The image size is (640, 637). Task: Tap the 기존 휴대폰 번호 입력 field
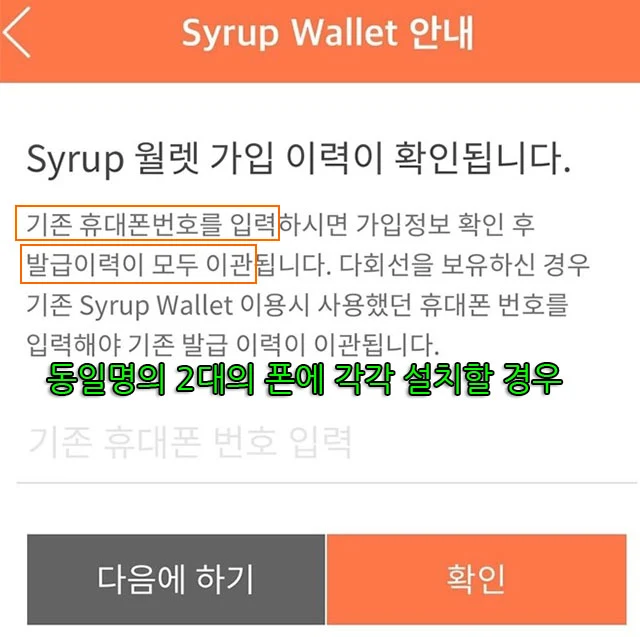(320, 442)
